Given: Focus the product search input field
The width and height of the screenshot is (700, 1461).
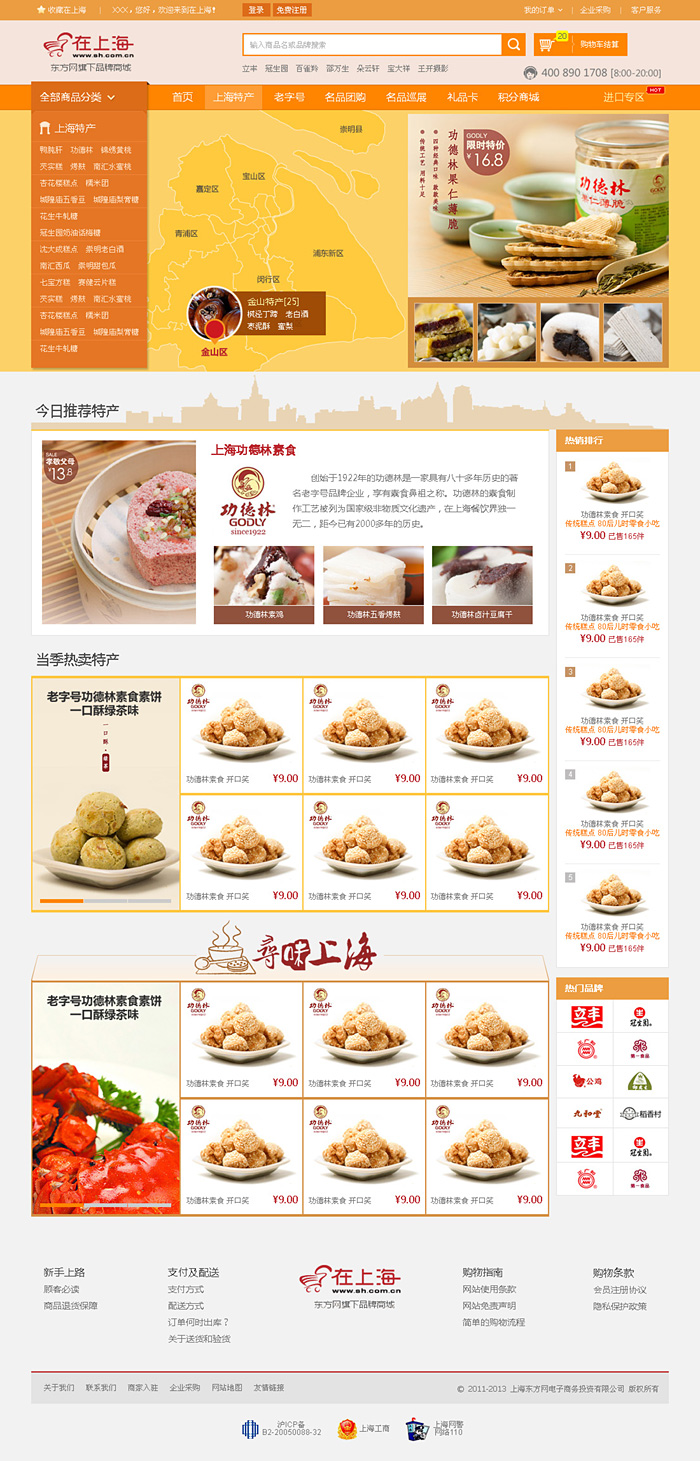Looking at the screenshot, I should pos(372,45).
